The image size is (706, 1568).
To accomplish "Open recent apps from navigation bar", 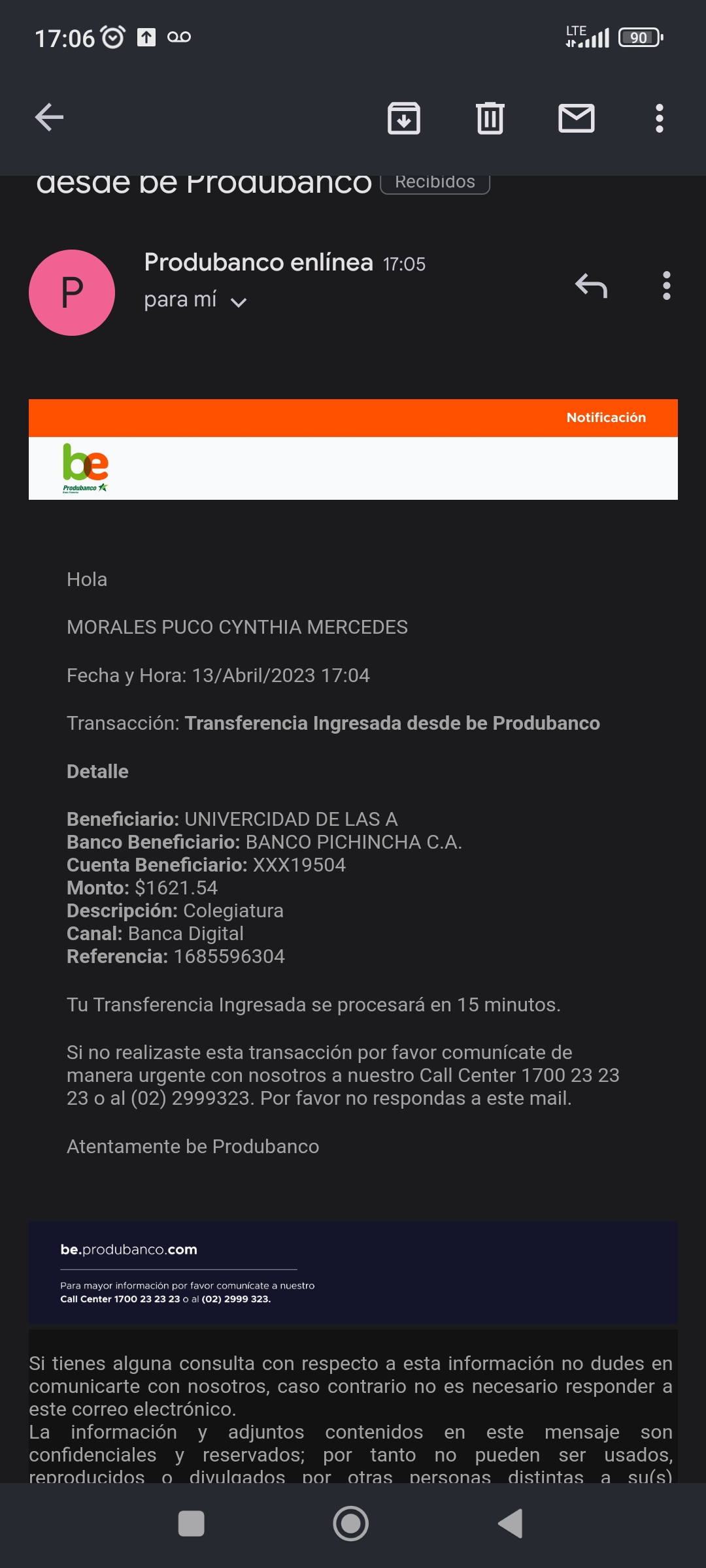I will [x=192, y=1524].
